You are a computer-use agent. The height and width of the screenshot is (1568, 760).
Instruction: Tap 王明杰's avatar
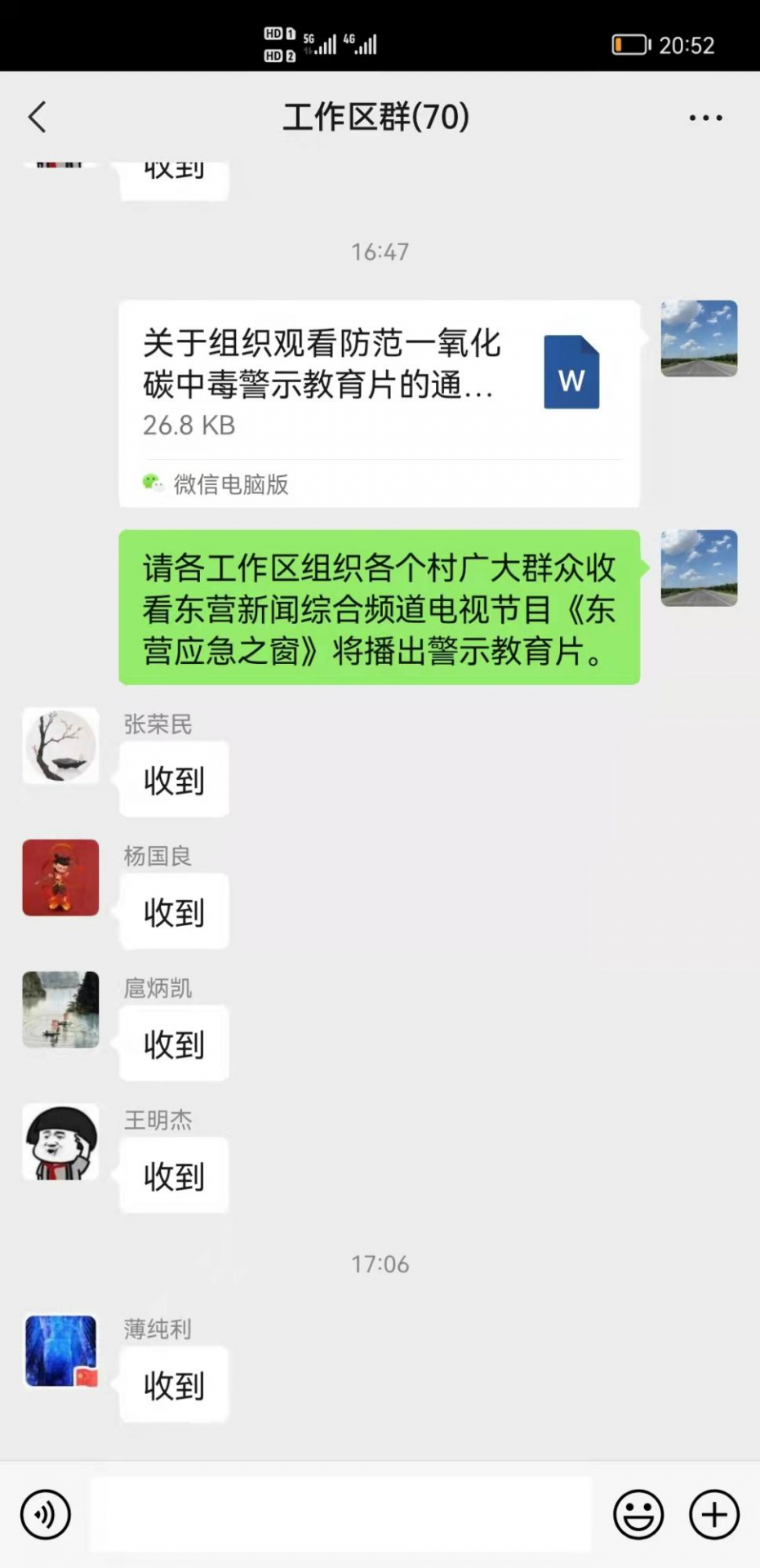click(60, 1142)
